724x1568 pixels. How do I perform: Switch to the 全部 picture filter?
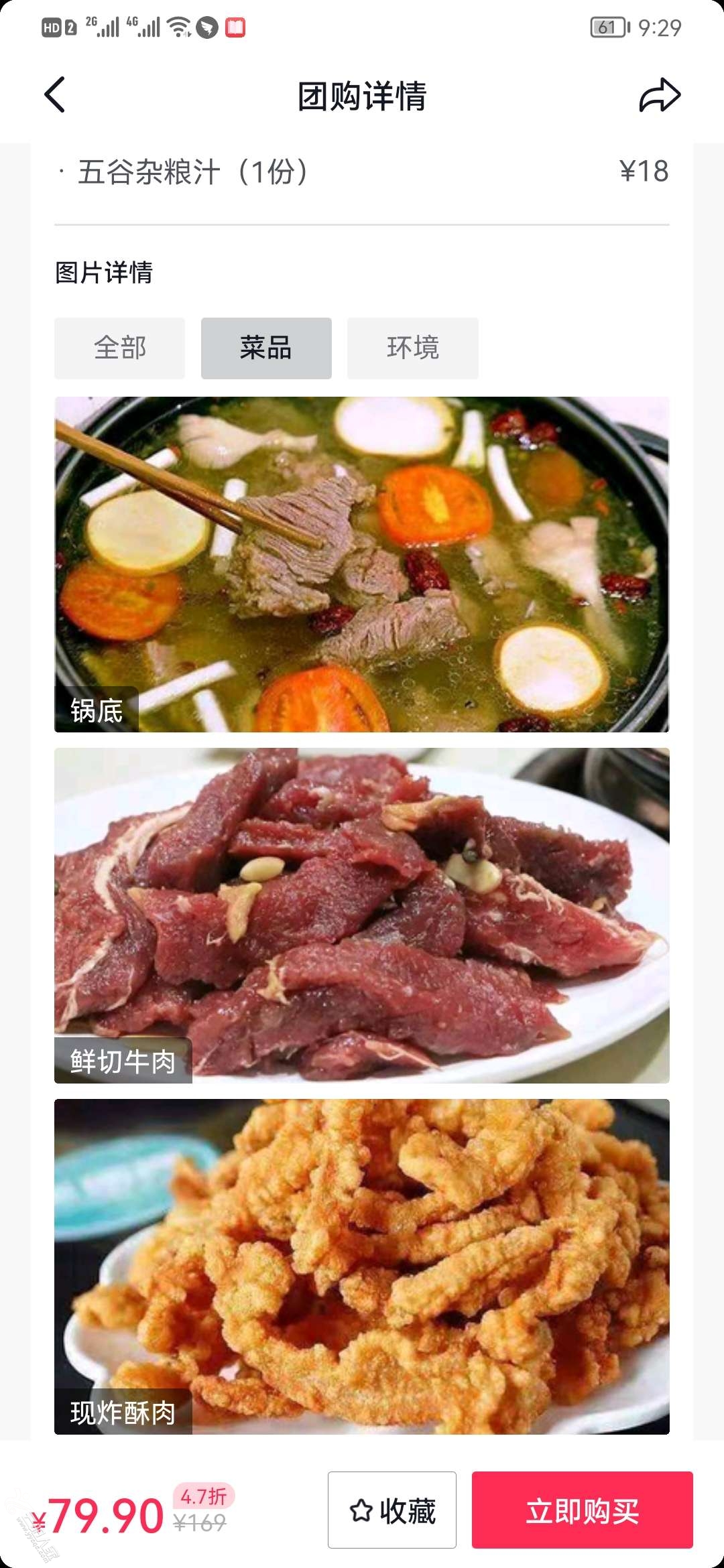pyautogui.click(x=119, y=348)
